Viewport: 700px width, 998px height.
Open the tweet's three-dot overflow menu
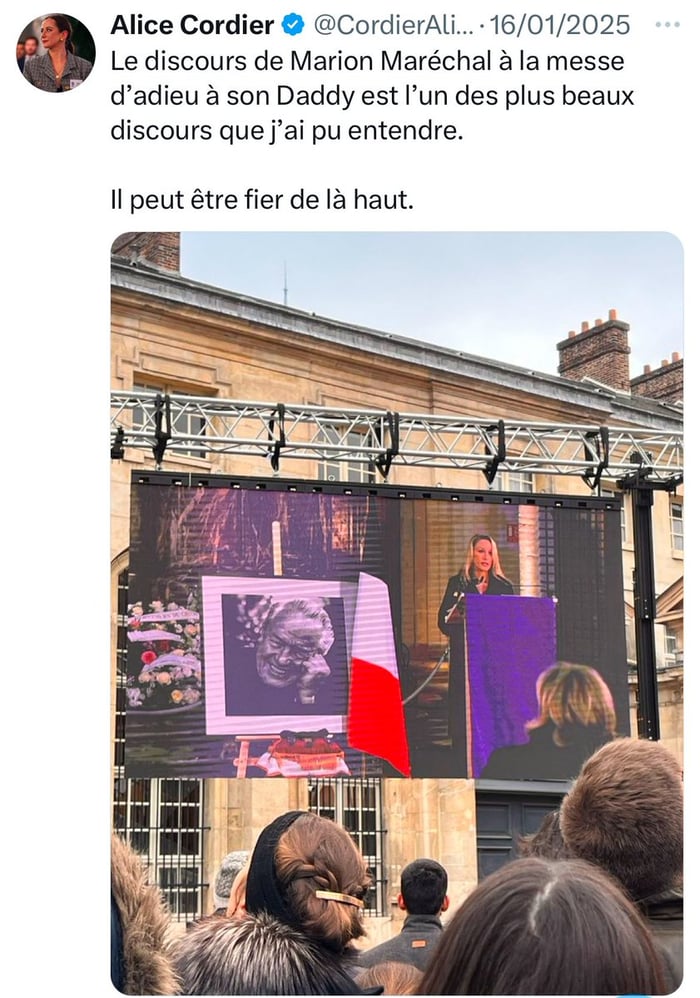click(x=666, y=25)
